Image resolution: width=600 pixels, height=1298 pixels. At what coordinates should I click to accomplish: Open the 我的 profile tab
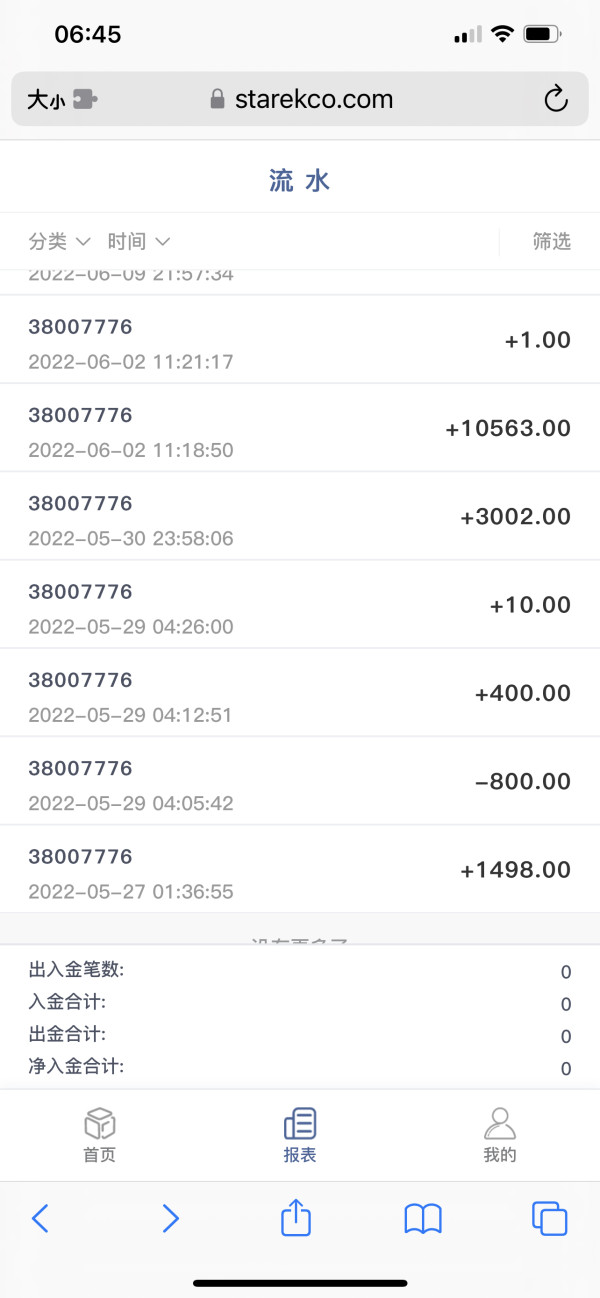[x=500, y=1135]
